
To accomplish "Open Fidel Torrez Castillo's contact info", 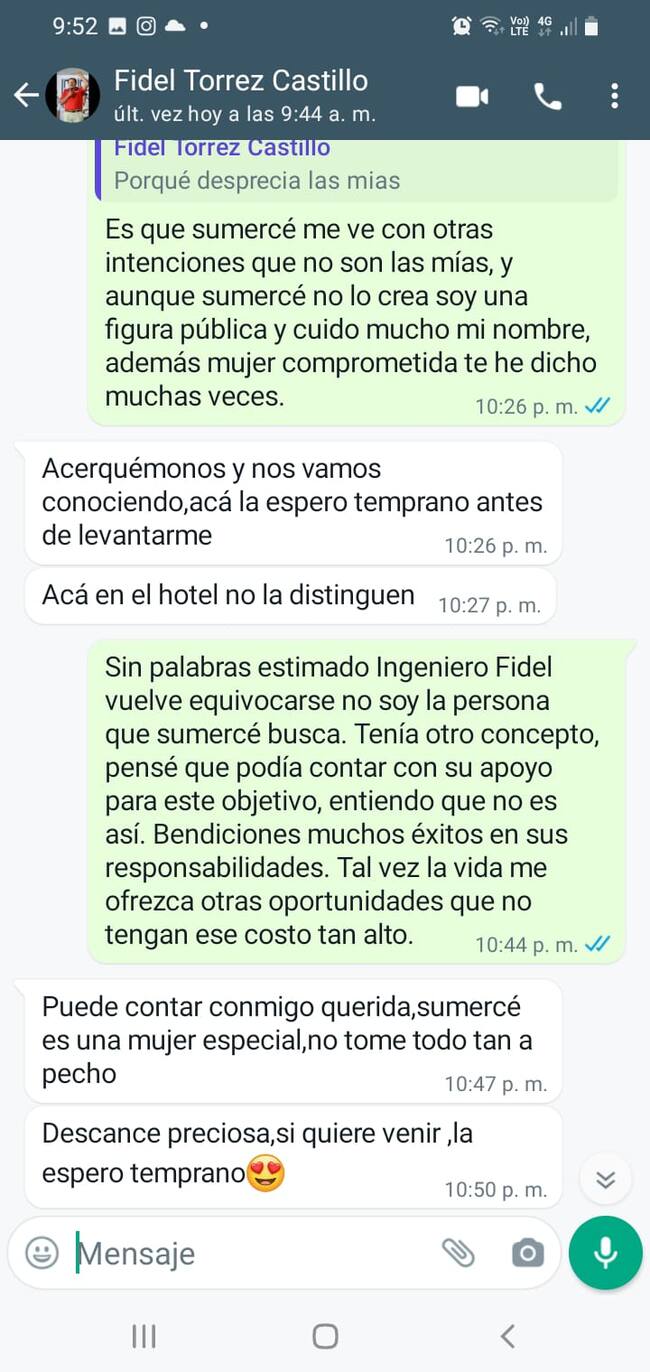I will click(x=240, y=95).
